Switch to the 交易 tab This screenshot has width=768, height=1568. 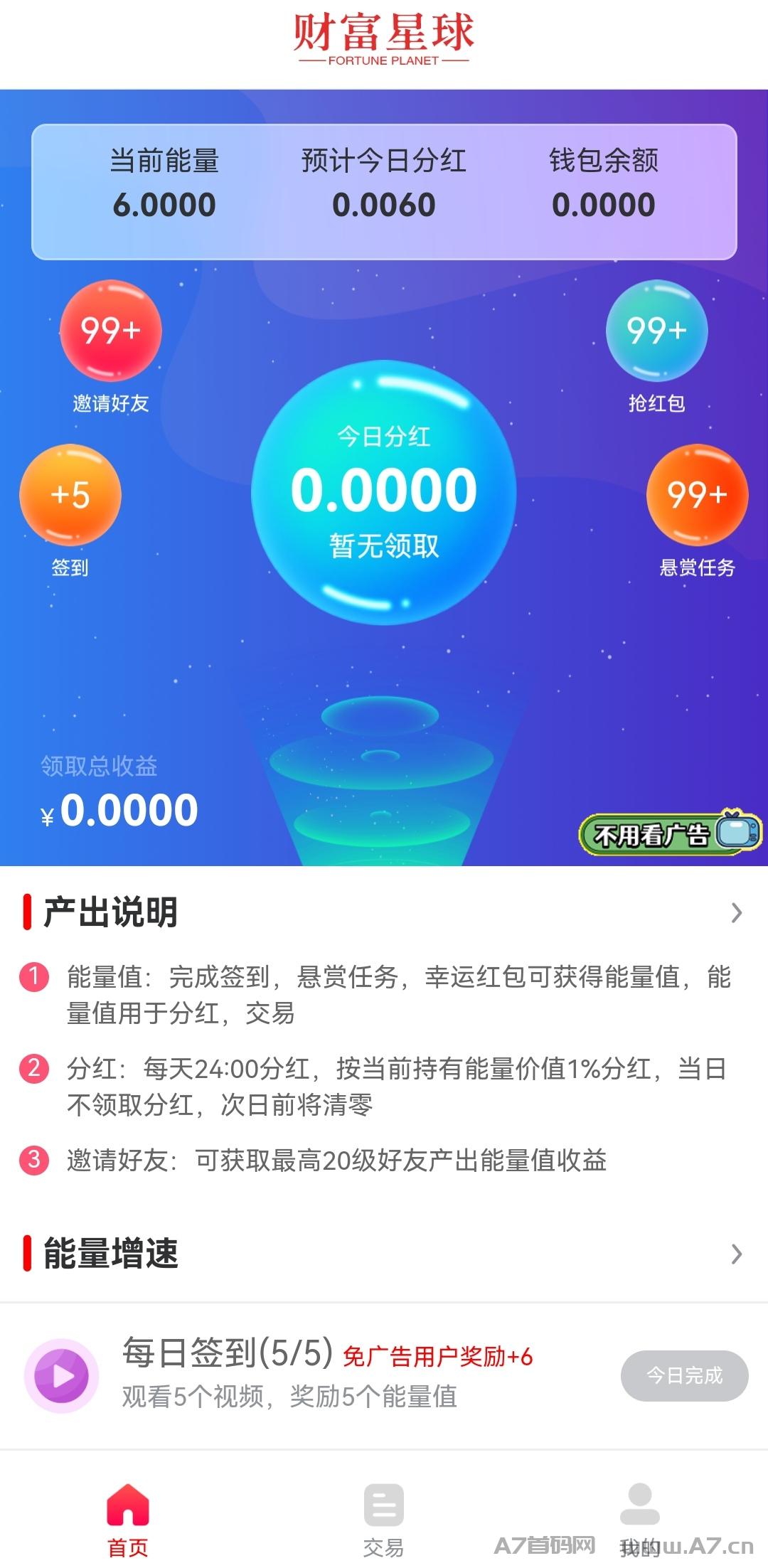click(x=384, y=1520)
